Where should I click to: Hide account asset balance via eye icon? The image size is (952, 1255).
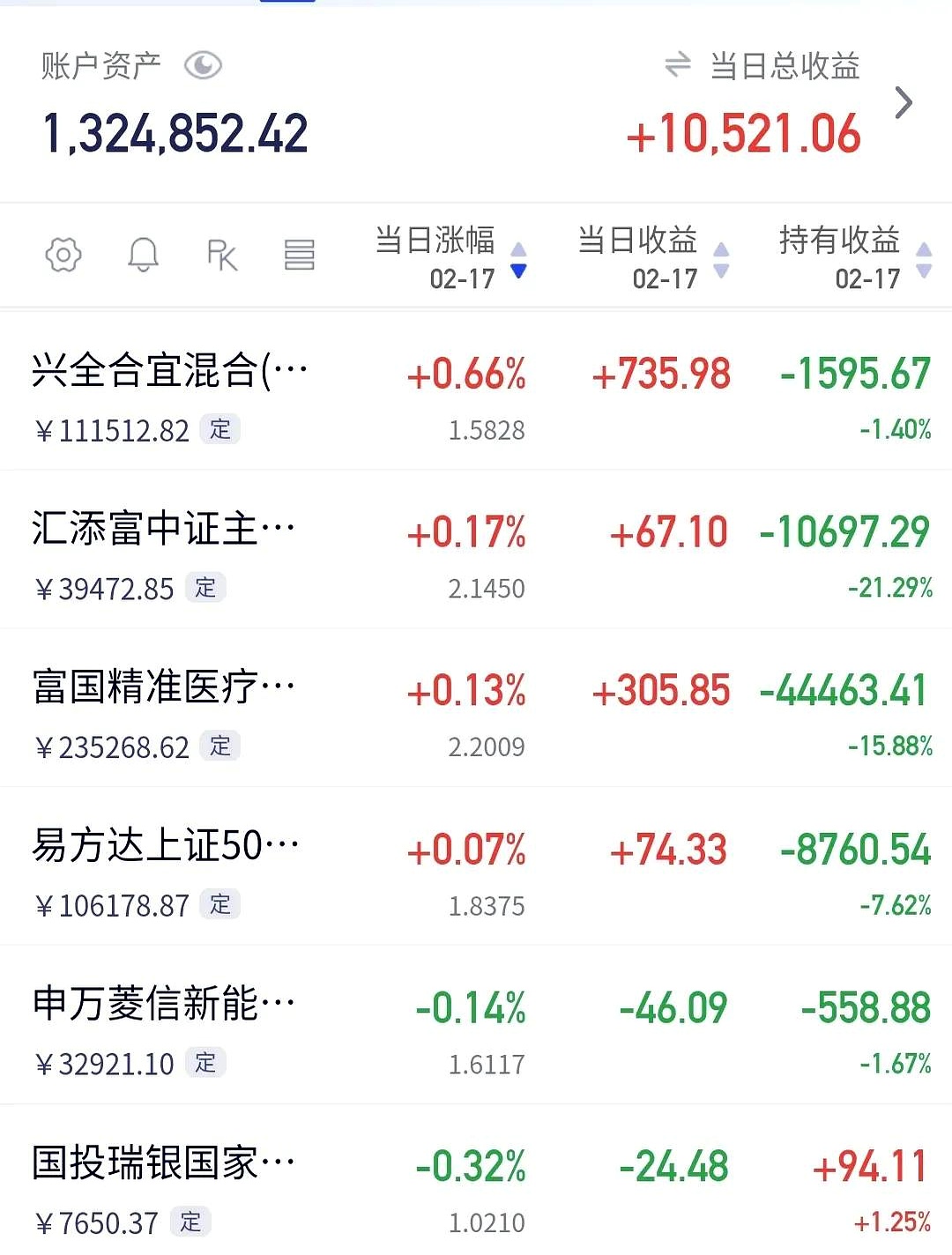coord(203,66)
